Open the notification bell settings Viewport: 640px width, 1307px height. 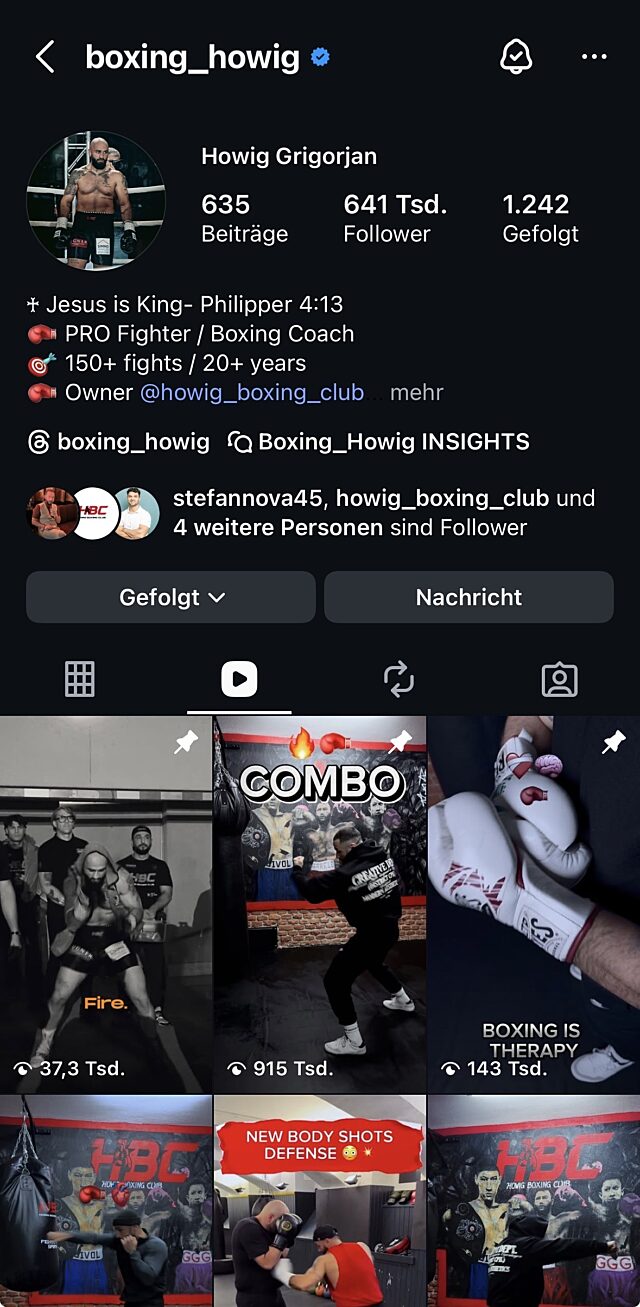pos(516,57)
